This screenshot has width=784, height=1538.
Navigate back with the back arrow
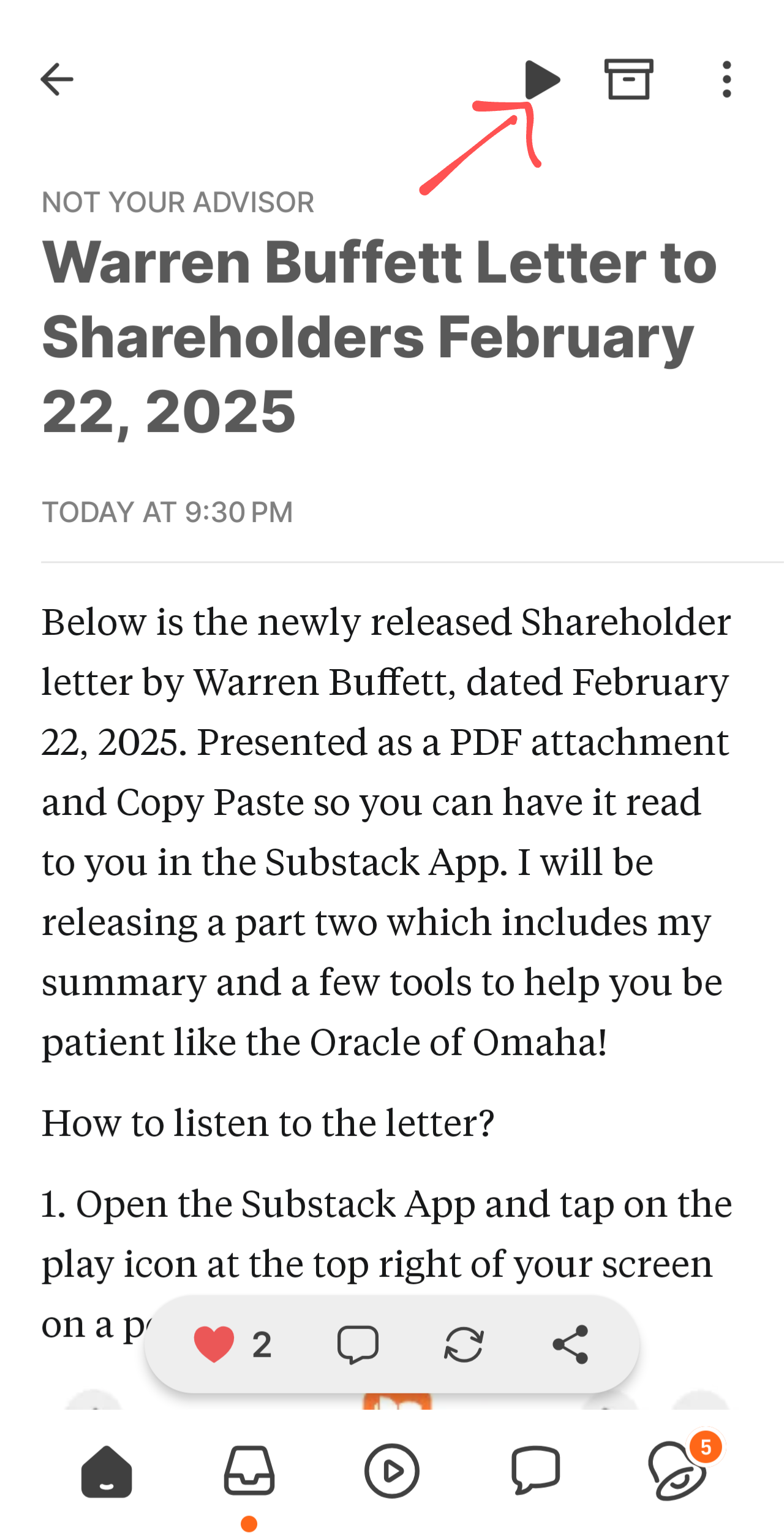coord(57,78)
